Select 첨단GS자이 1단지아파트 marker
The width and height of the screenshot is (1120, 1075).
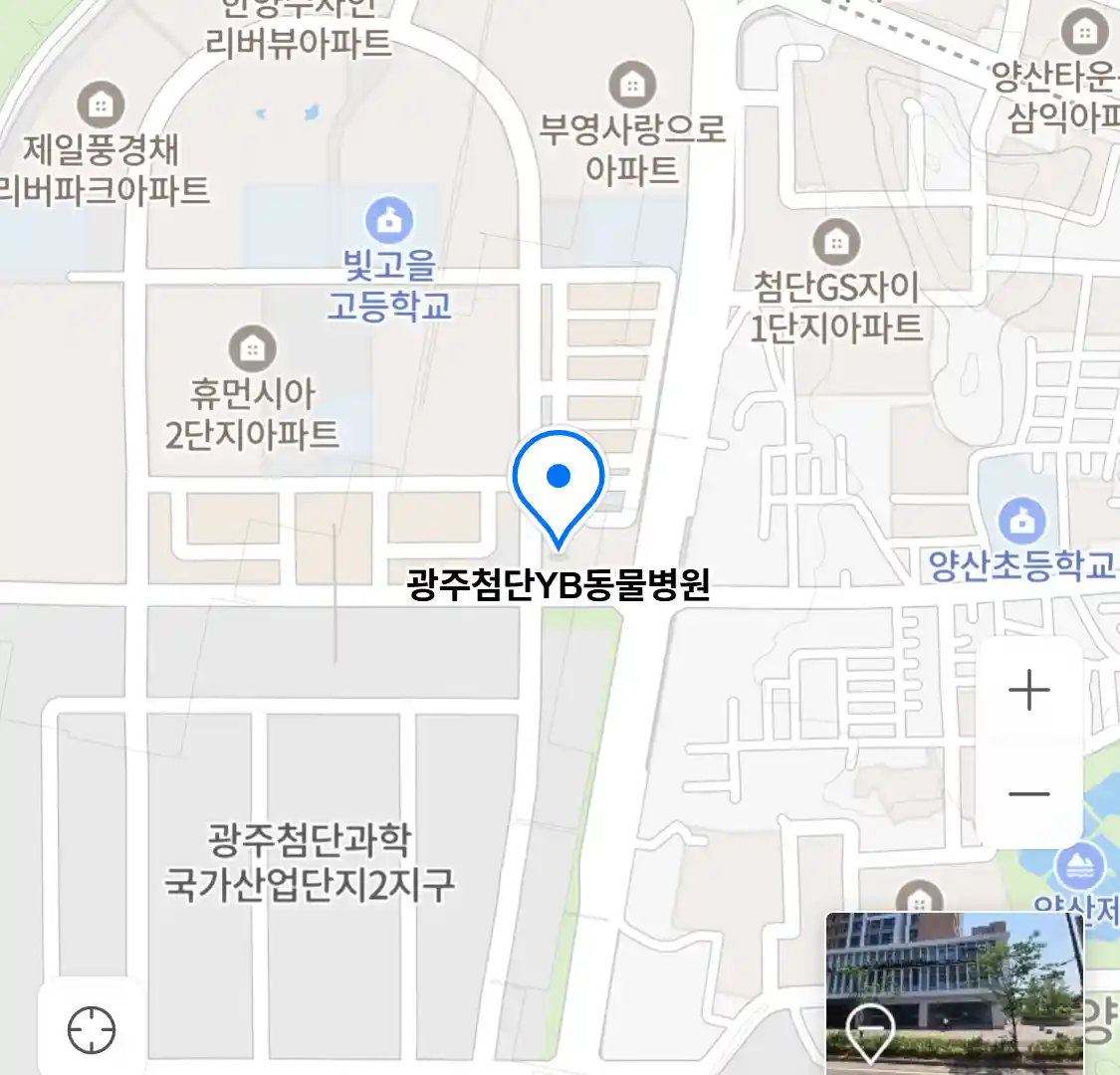point(836,242)
